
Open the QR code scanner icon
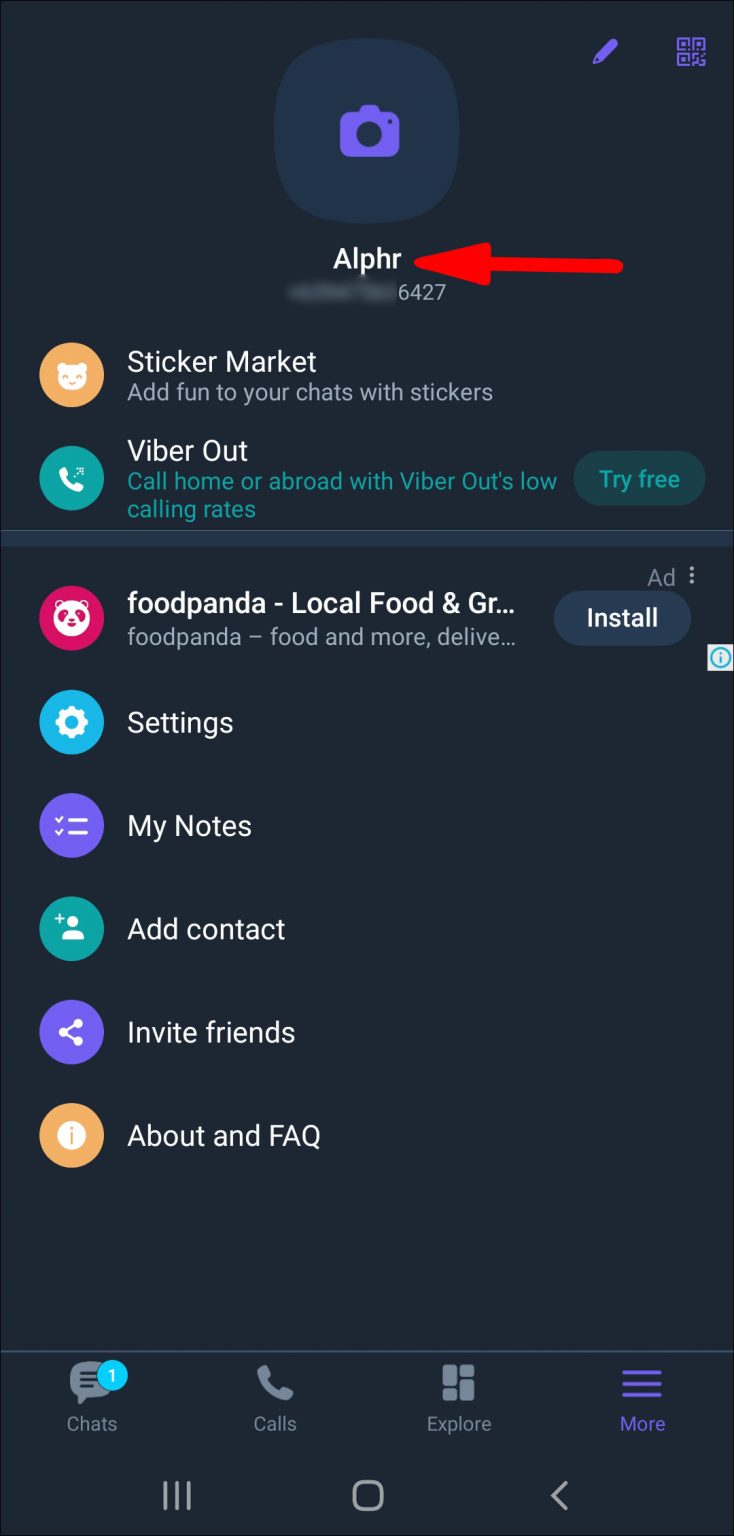click(x=690, y=51)
